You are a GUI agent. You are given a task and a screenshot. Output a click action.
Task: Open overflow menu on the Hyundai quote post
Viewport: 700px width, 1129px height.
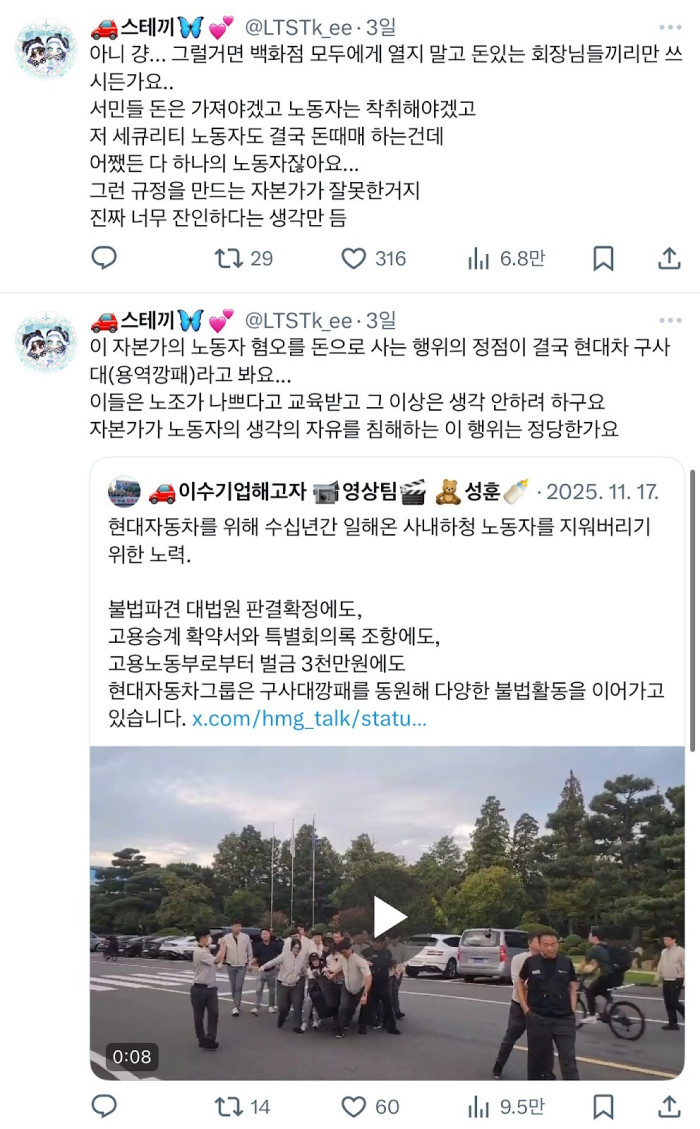point(669,320)
